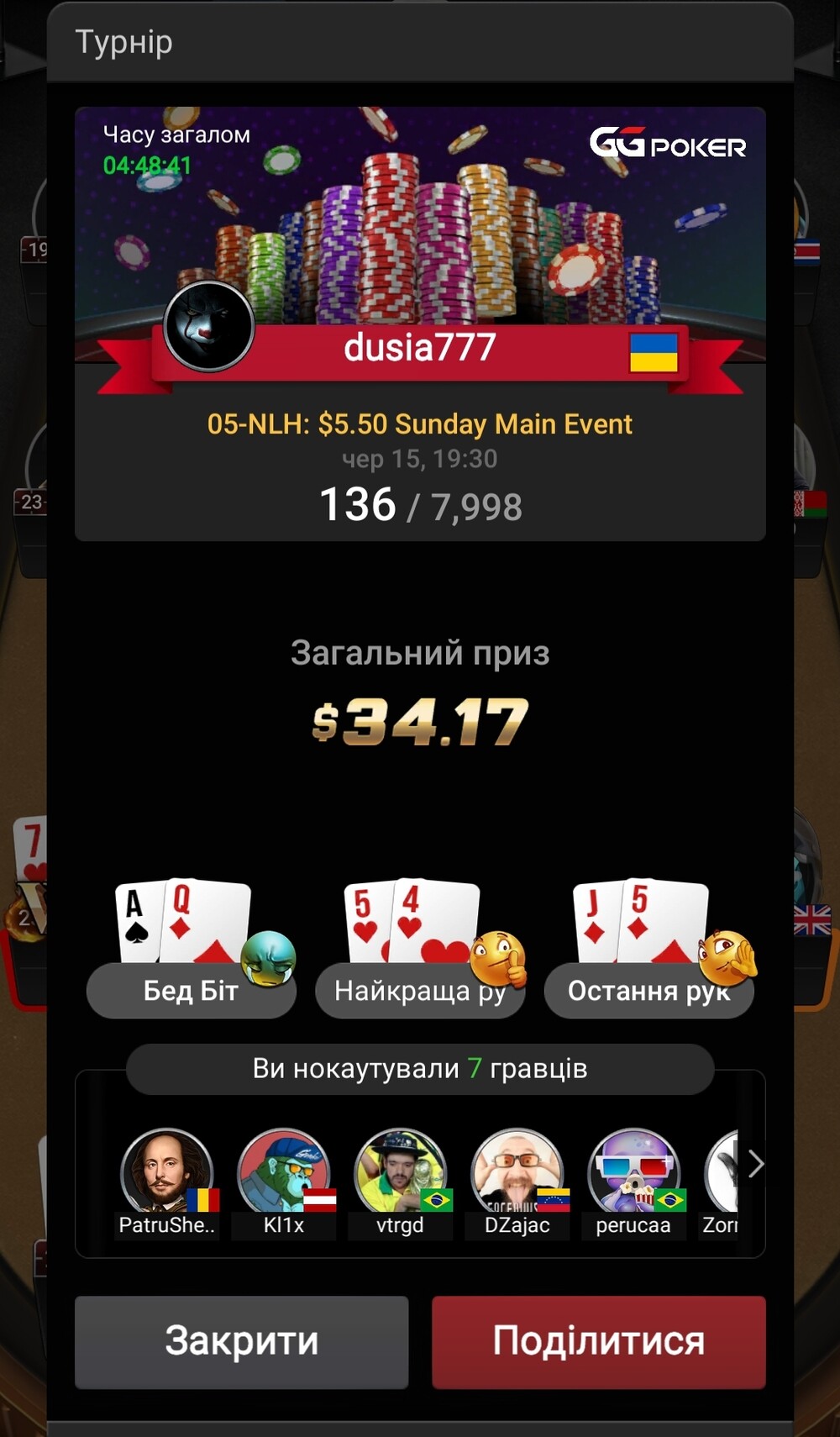Share result via Поділитися button
Image resolution: width=840 pixels, height=1437 pixels.
(x=598, y=1341)
